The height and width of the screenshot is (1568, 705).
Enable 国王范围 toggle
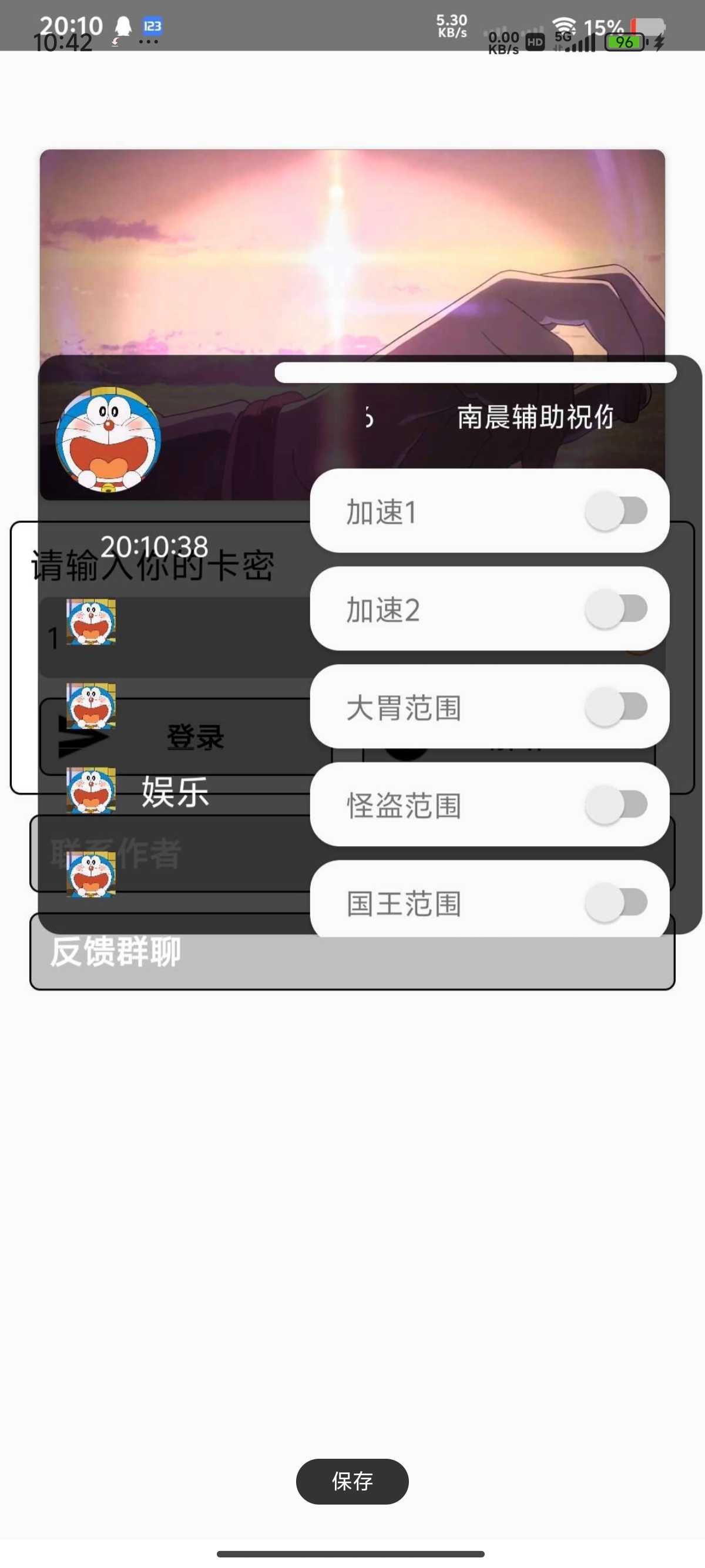[616, 902]
